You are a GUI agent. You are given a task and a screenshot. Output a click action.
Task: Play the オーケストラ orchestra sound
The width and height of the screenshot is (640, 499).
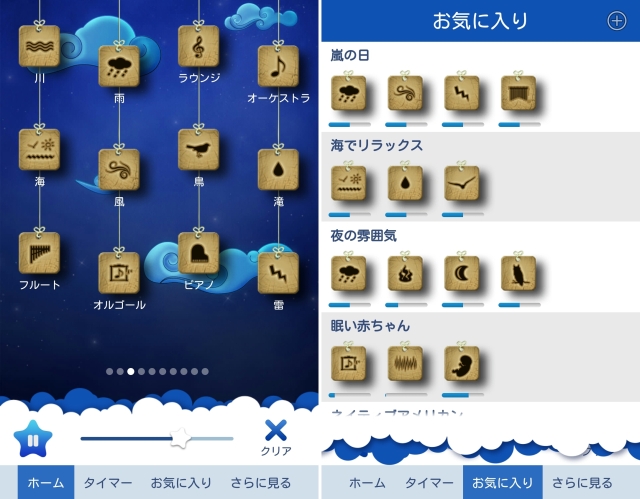click(x=278, y=67)
